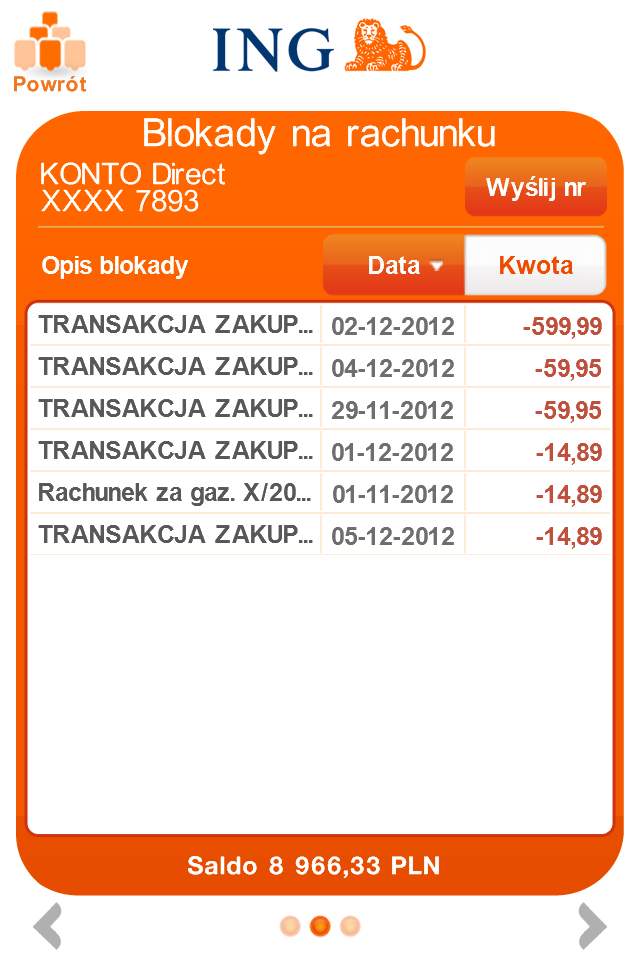Go to the next page with right arrow
The height and width of the screenshot is (959, 640).
(x=592, y=925)
